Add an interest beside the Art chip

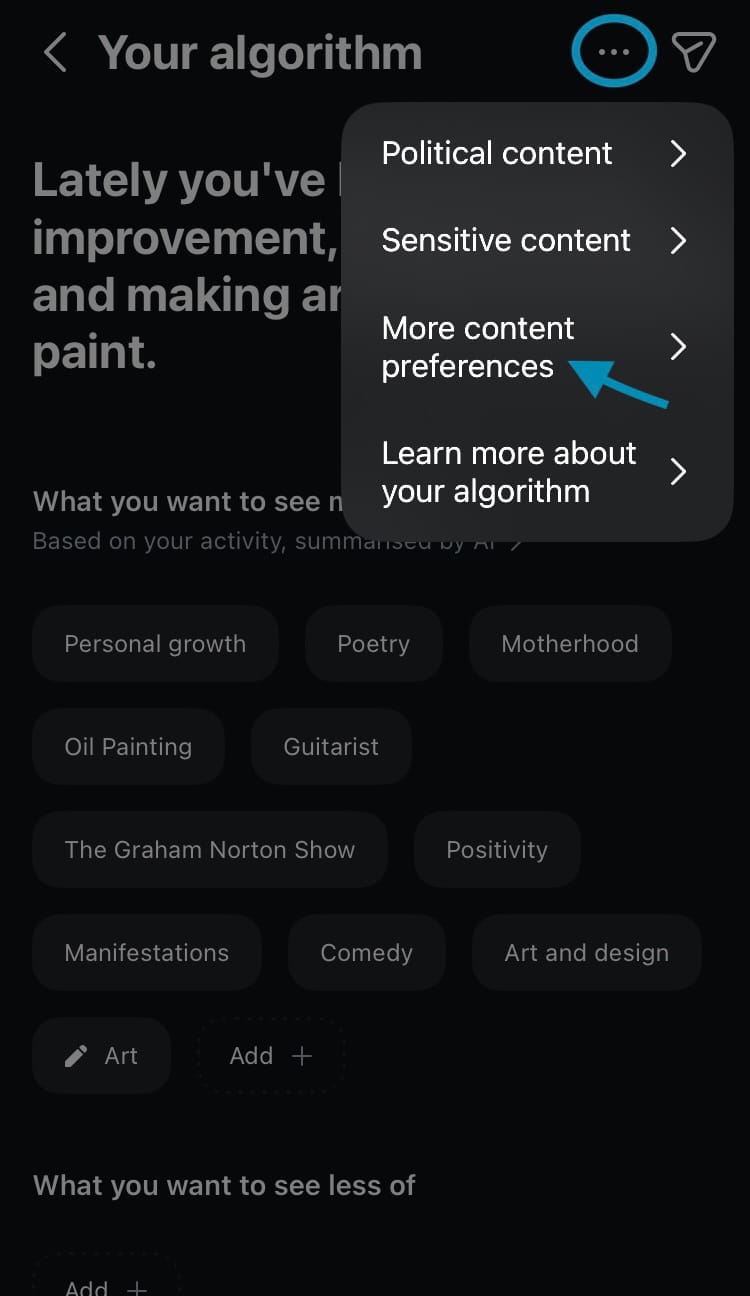(271, 1056)
